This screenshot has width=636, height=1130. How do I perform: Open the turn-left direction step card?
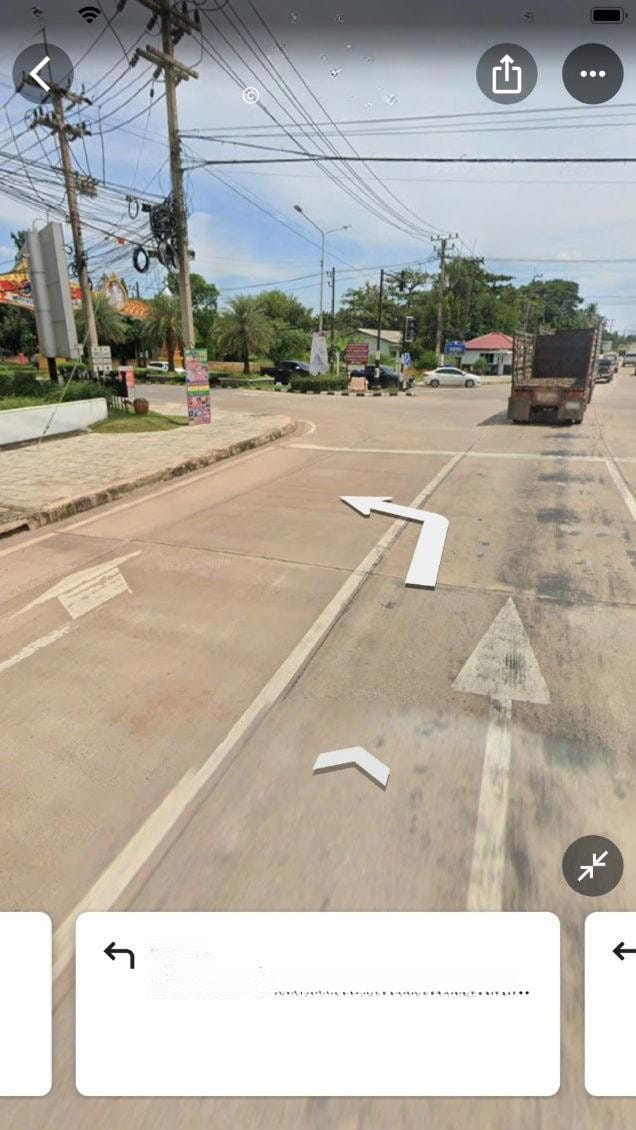pyautogui.click(x=317, y=1003)
